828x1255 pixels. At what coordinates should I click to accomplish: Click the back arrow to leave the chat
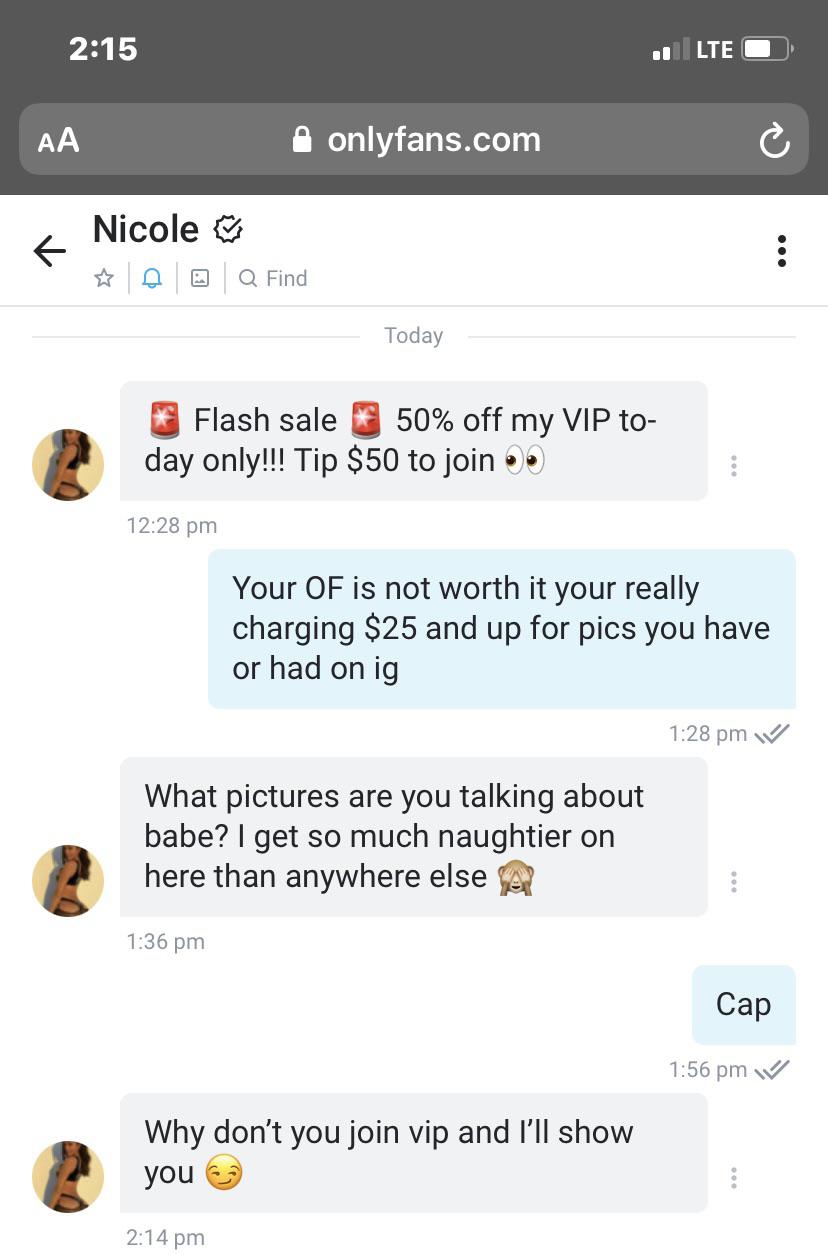tap(48, 251)
